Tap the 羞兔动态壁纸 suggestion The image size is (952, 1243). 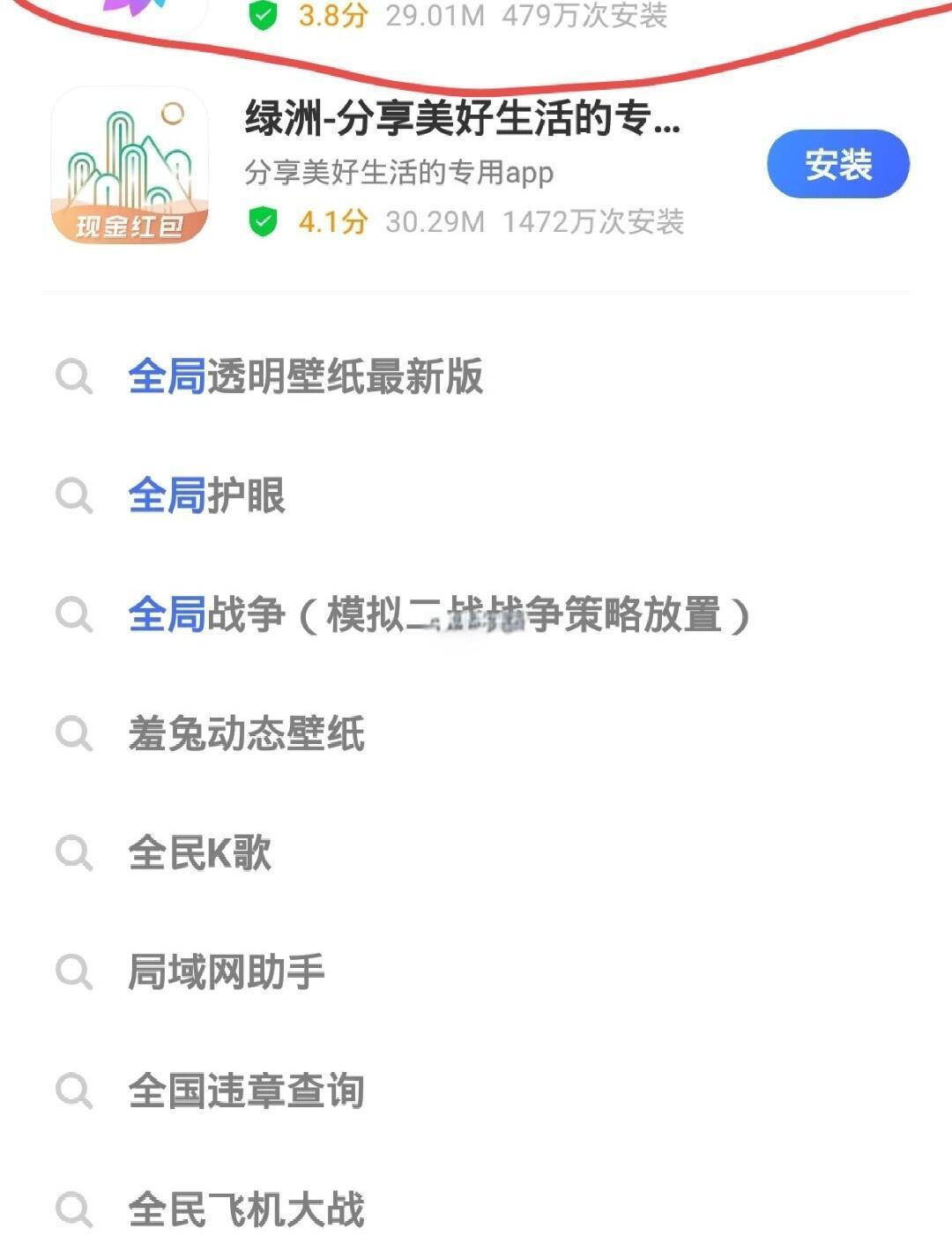point(246,733)
